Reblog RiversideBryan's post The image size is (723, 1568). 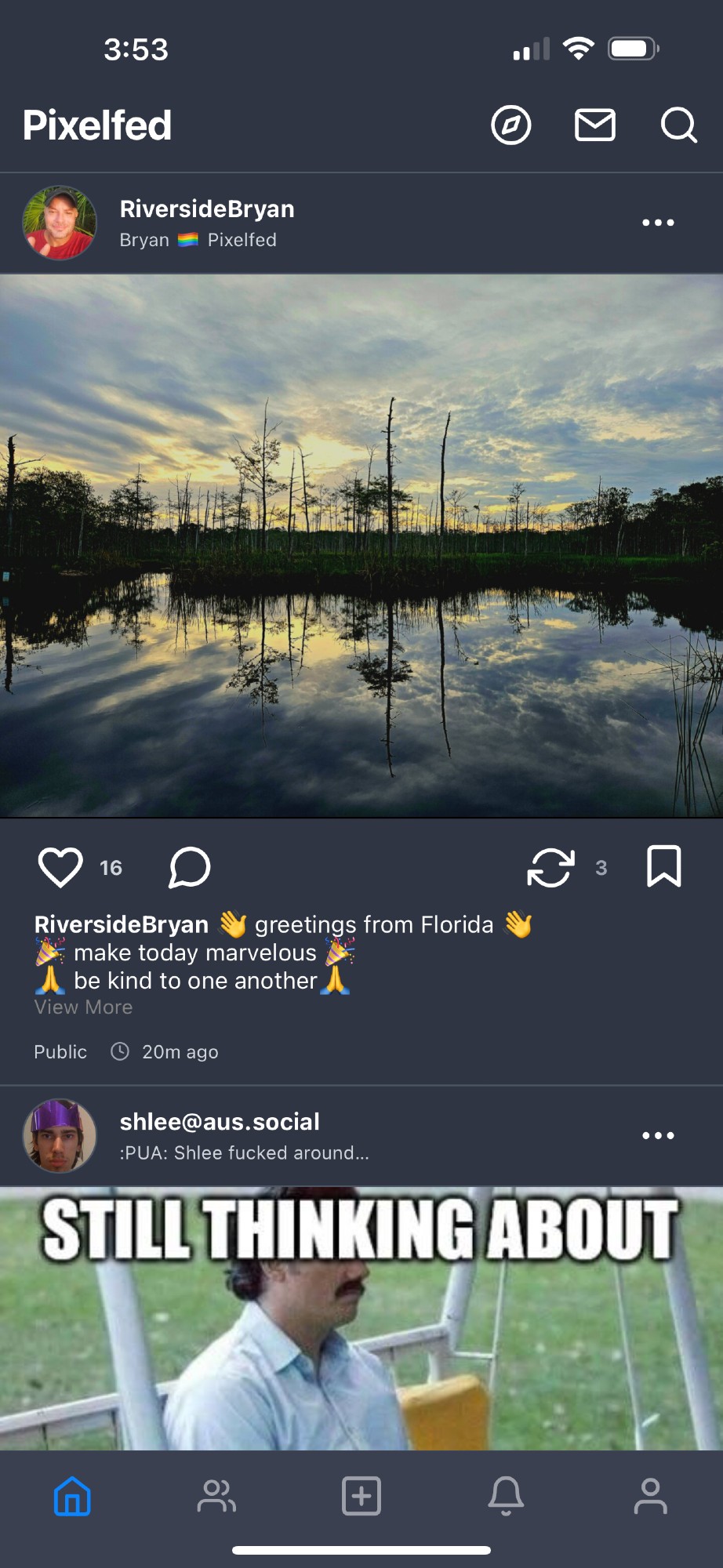(x=550, y=867)
